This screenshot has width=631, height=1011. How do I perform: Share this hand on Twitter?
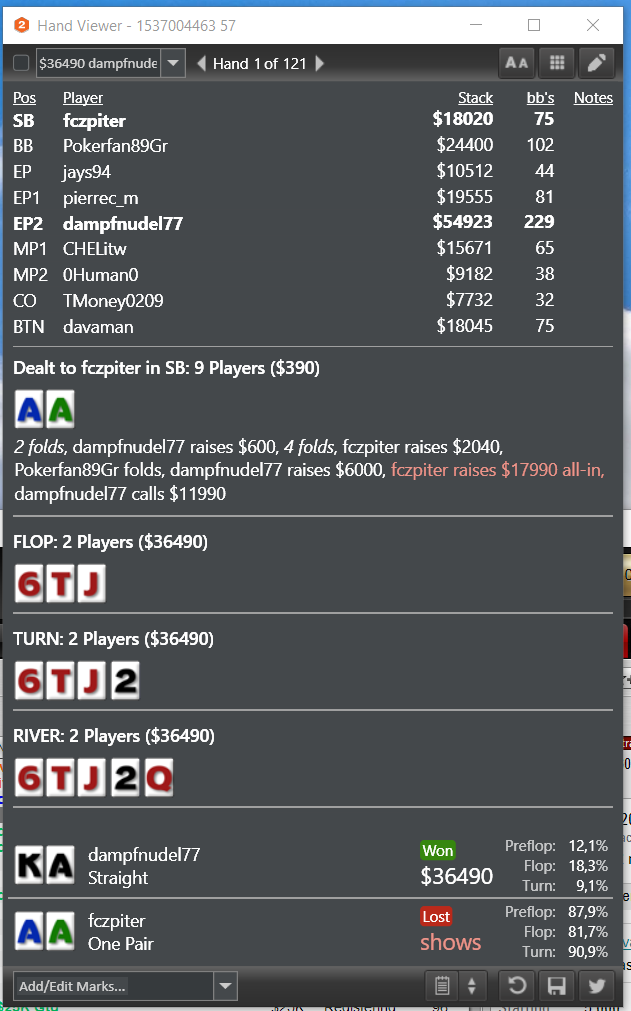[x=597, y=986]
